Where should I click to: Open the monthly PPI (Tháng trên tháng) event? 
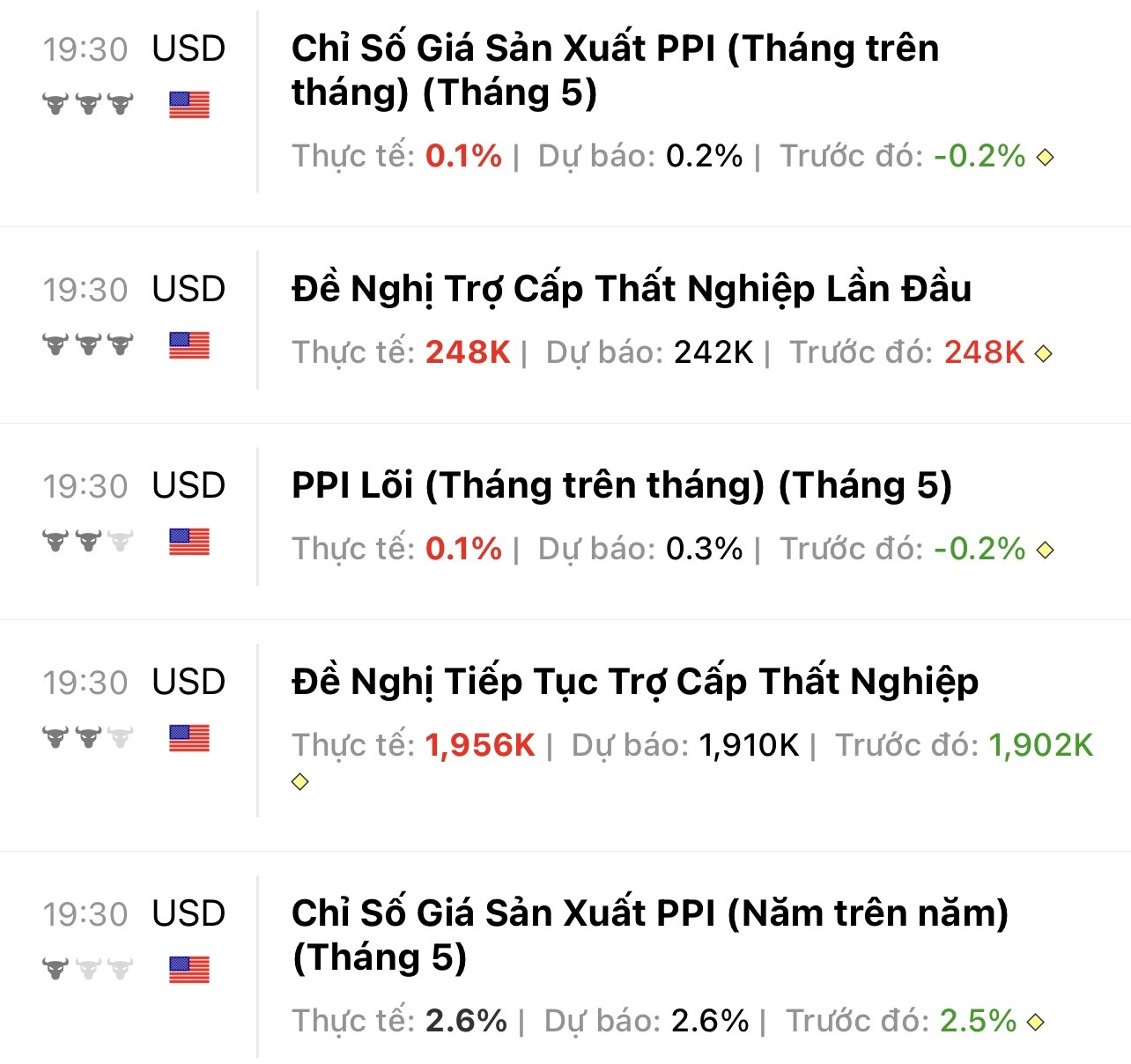point(615,70)
